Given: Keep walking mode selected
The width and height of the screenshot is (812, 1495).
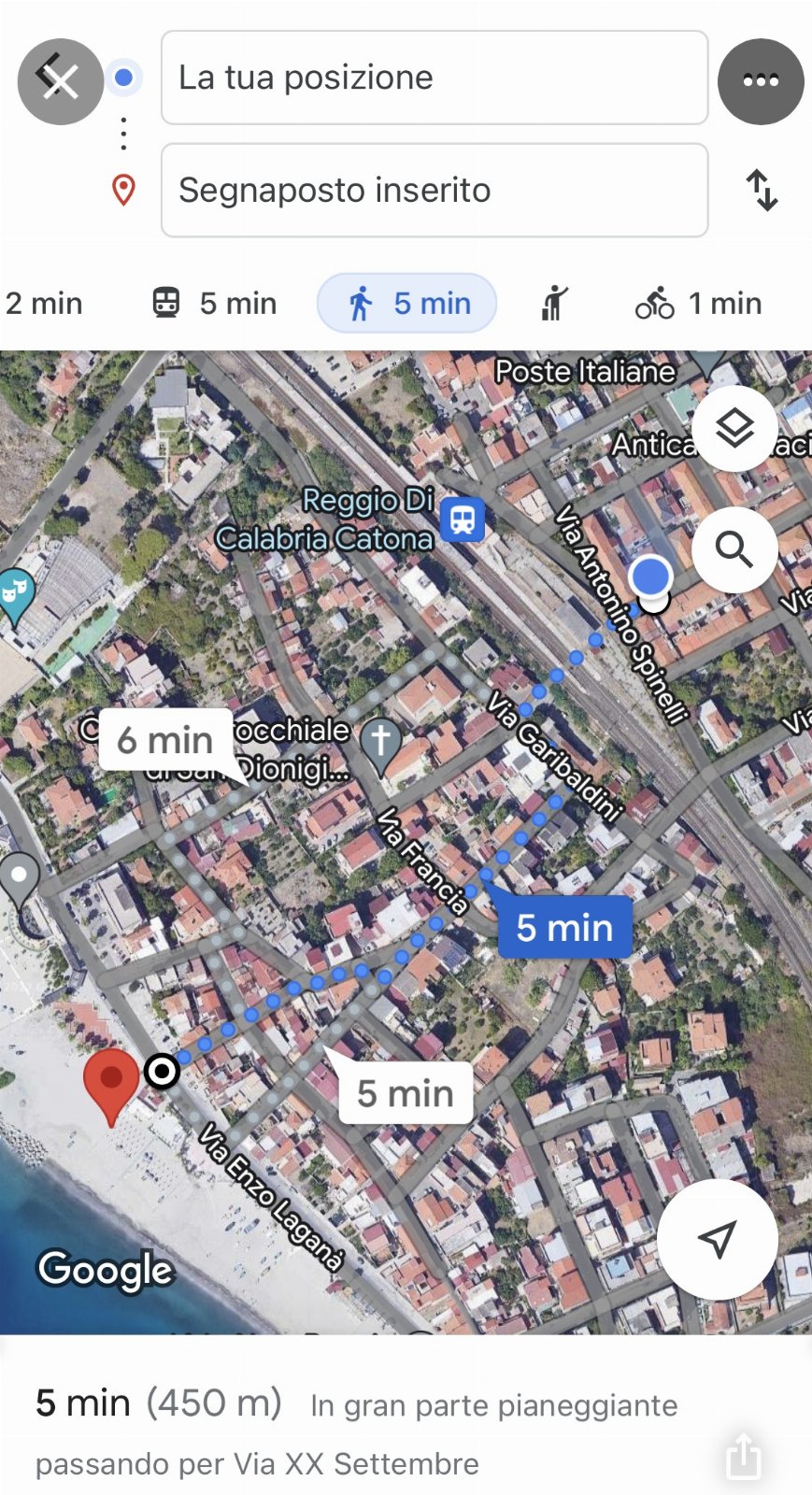Looking at the screenshot, I should (406, 302).
